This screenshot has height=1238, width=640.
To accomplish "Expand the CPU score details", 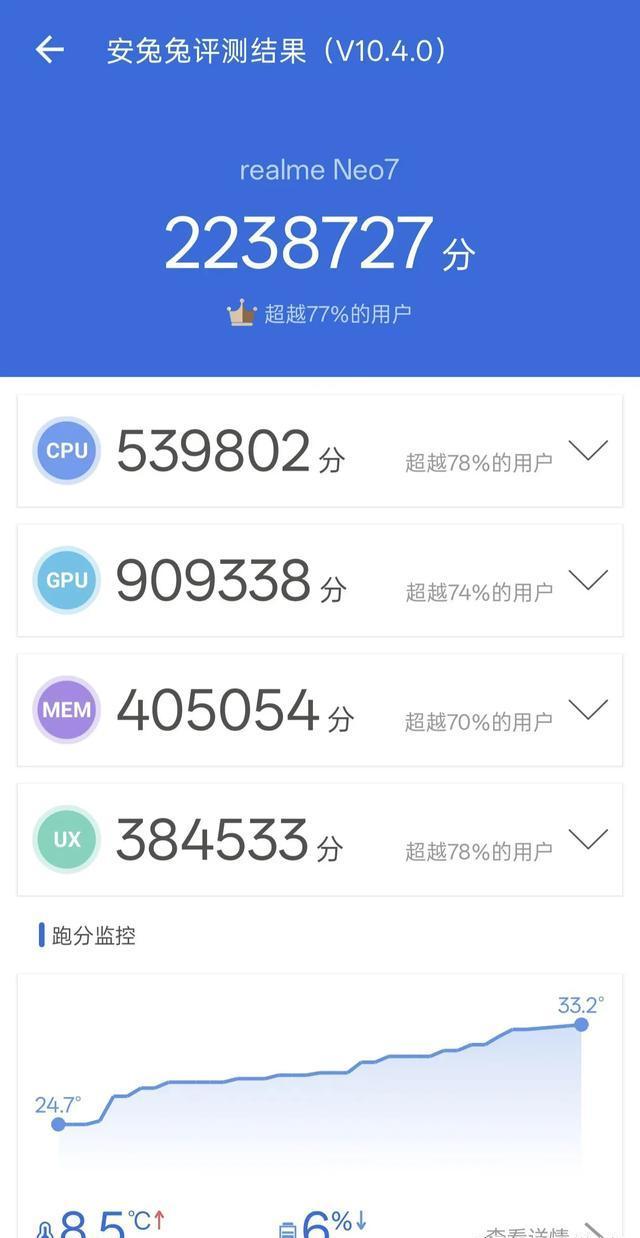I will click(x=588, y=451).
